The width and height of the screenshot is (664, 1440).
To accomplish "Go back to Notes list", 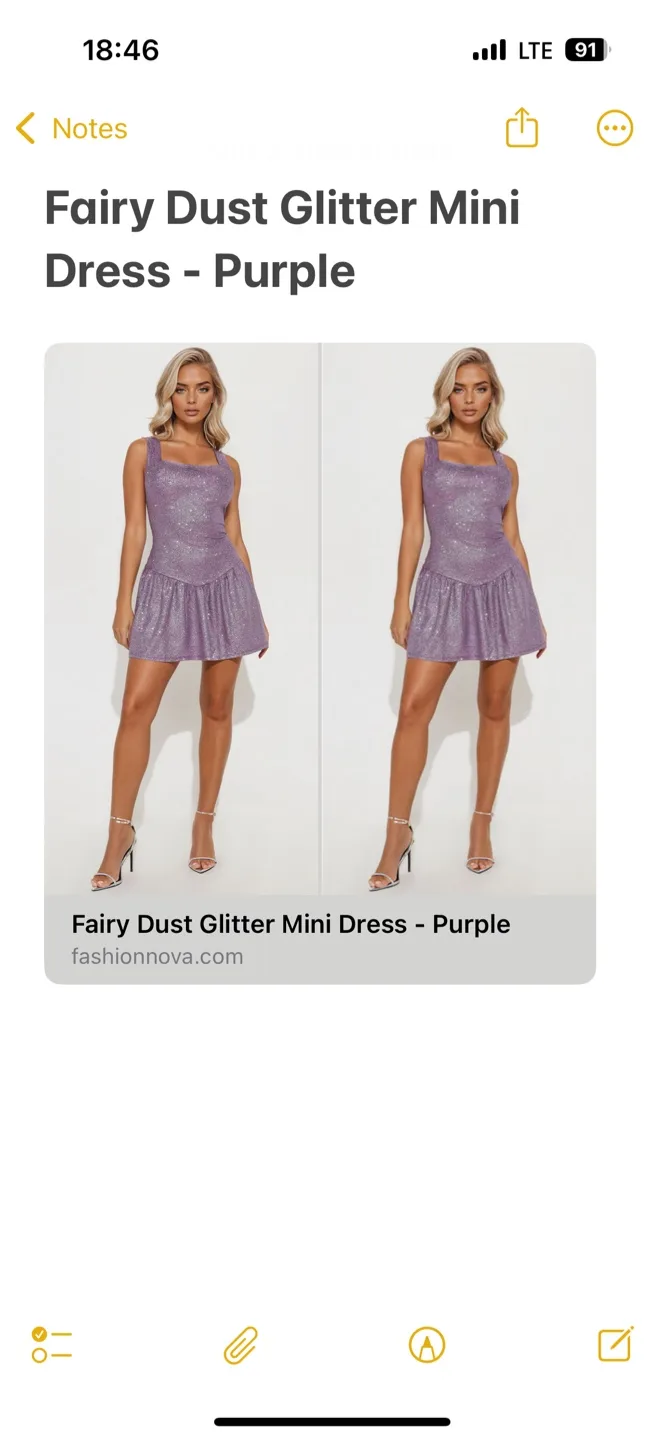I will (x=72, y=129).
